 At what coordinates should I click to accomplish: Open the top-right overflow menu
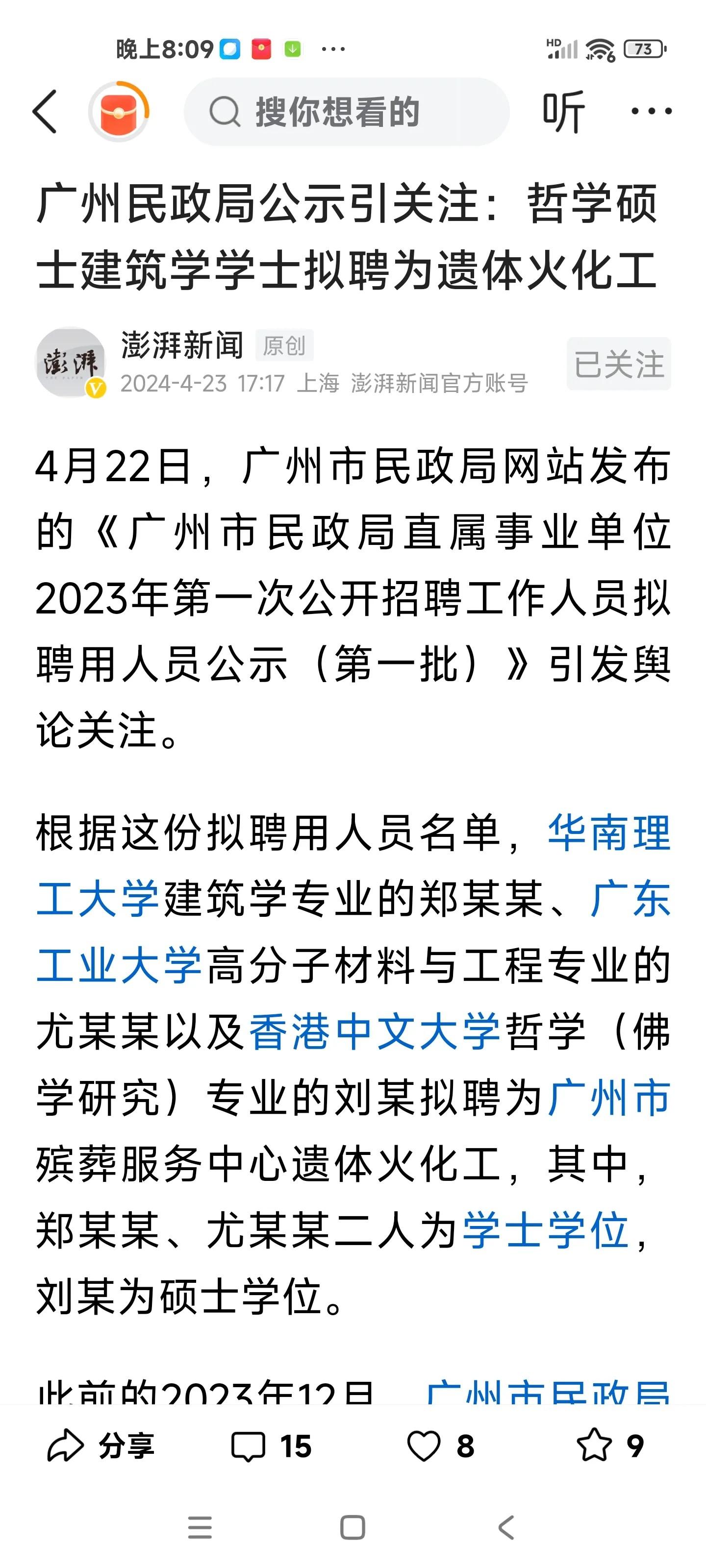tap(651, 111)
